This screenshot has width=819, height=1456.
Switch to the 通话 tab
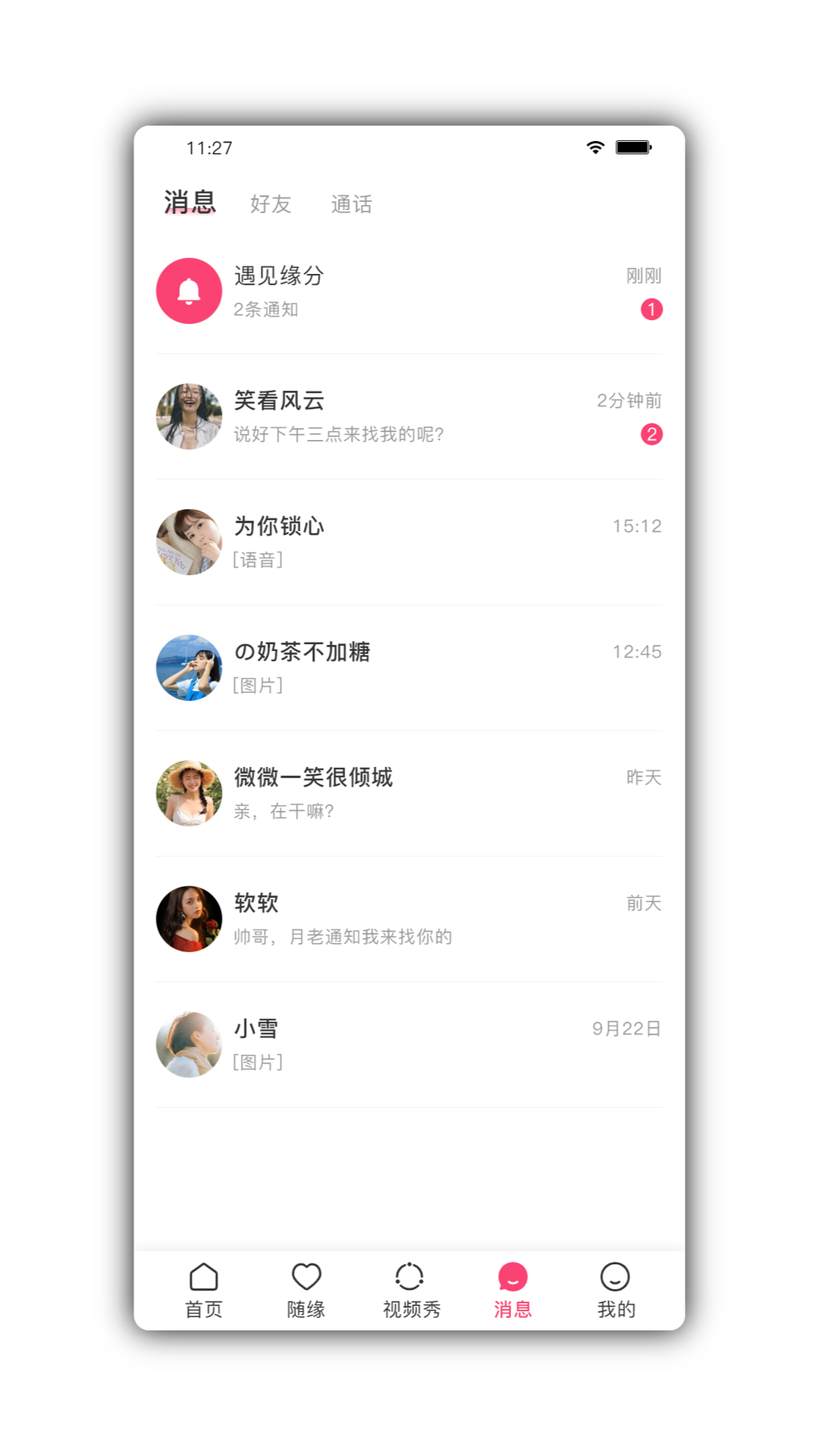pyautogui.click(x=351, y=204)
